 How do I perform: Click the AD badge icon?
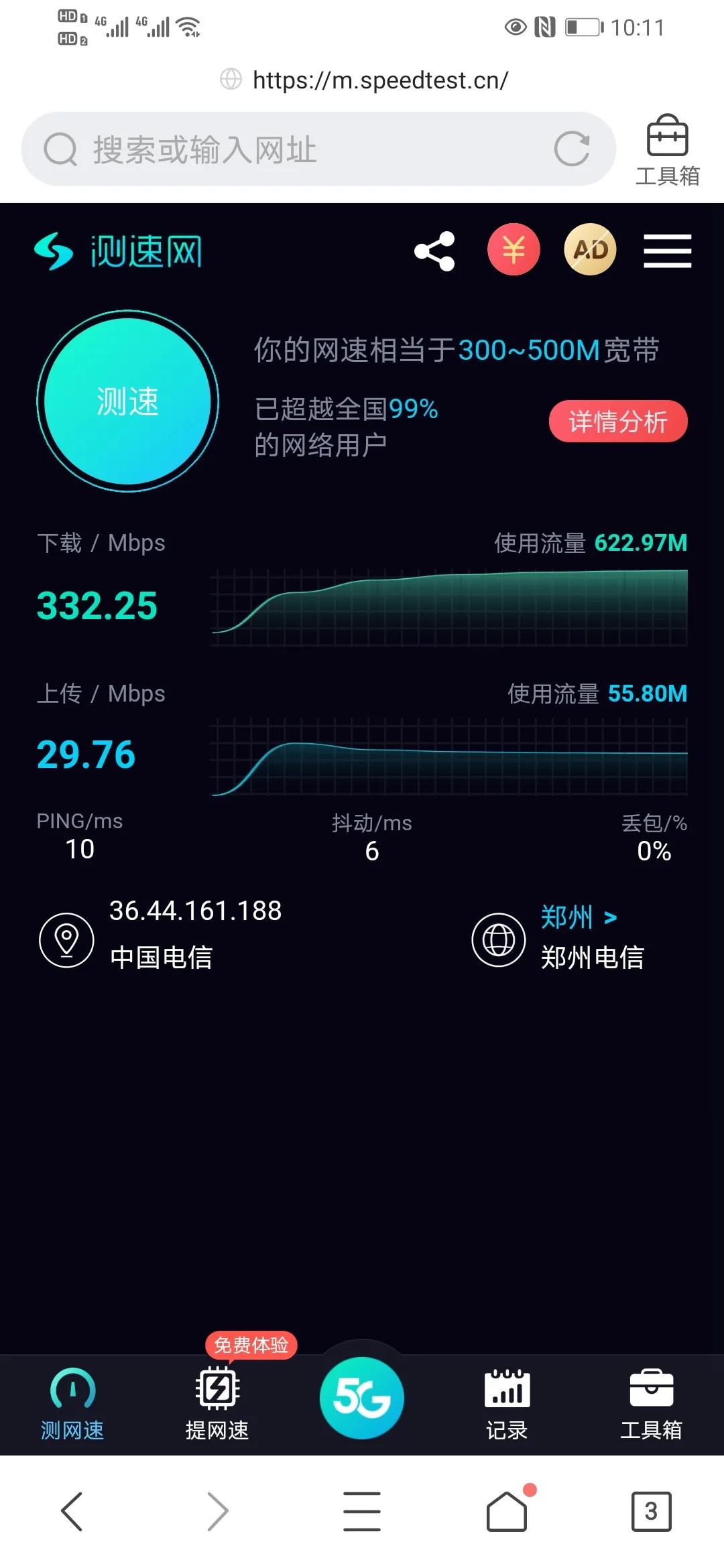(590, 249)
